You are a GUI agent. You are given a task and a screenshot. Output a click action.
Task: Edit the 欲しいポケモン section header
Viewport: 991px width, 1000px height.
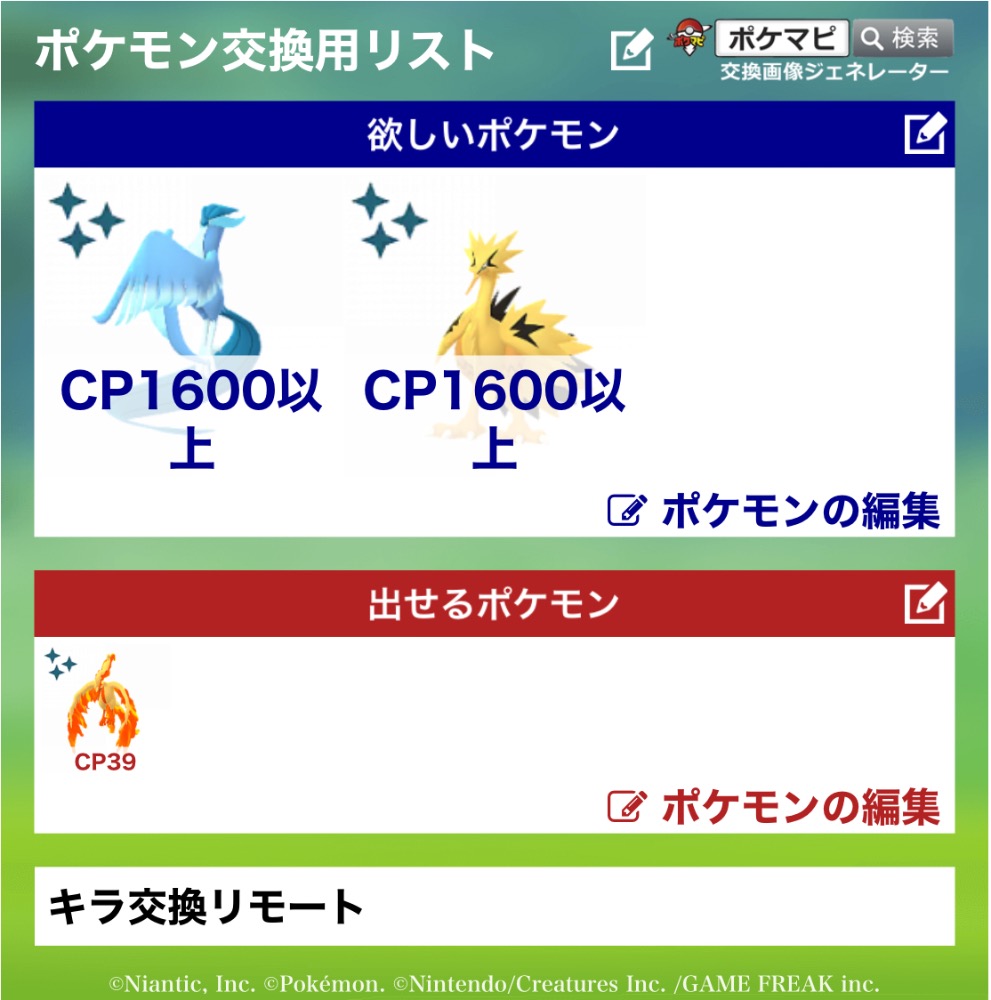tap(924, 134)
